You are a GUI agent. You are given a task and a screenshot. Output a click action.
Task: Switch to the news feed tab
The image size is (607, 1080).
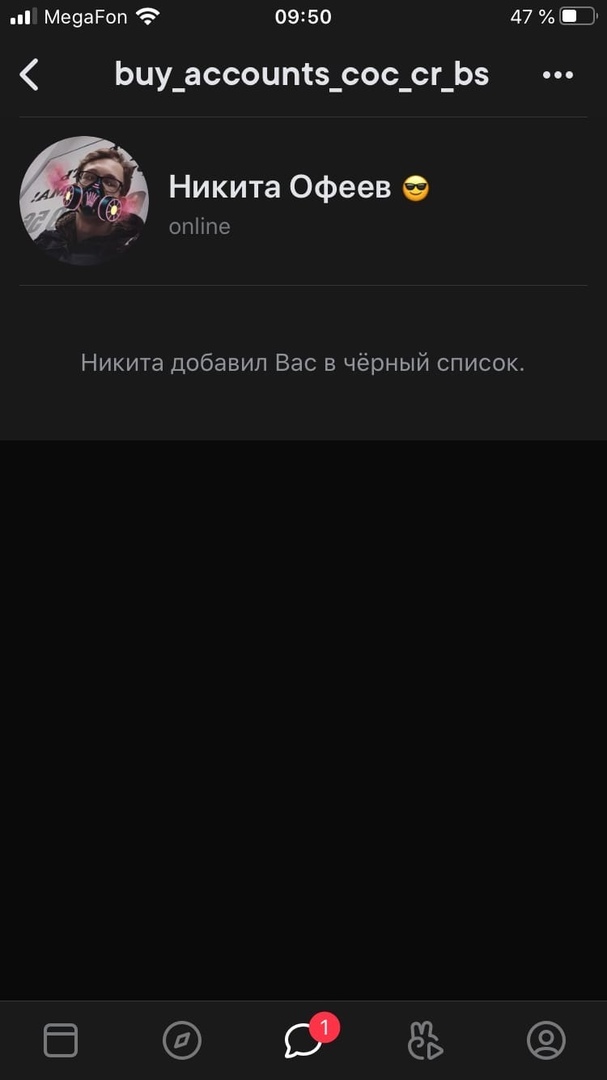click(x=61, y=1041)
